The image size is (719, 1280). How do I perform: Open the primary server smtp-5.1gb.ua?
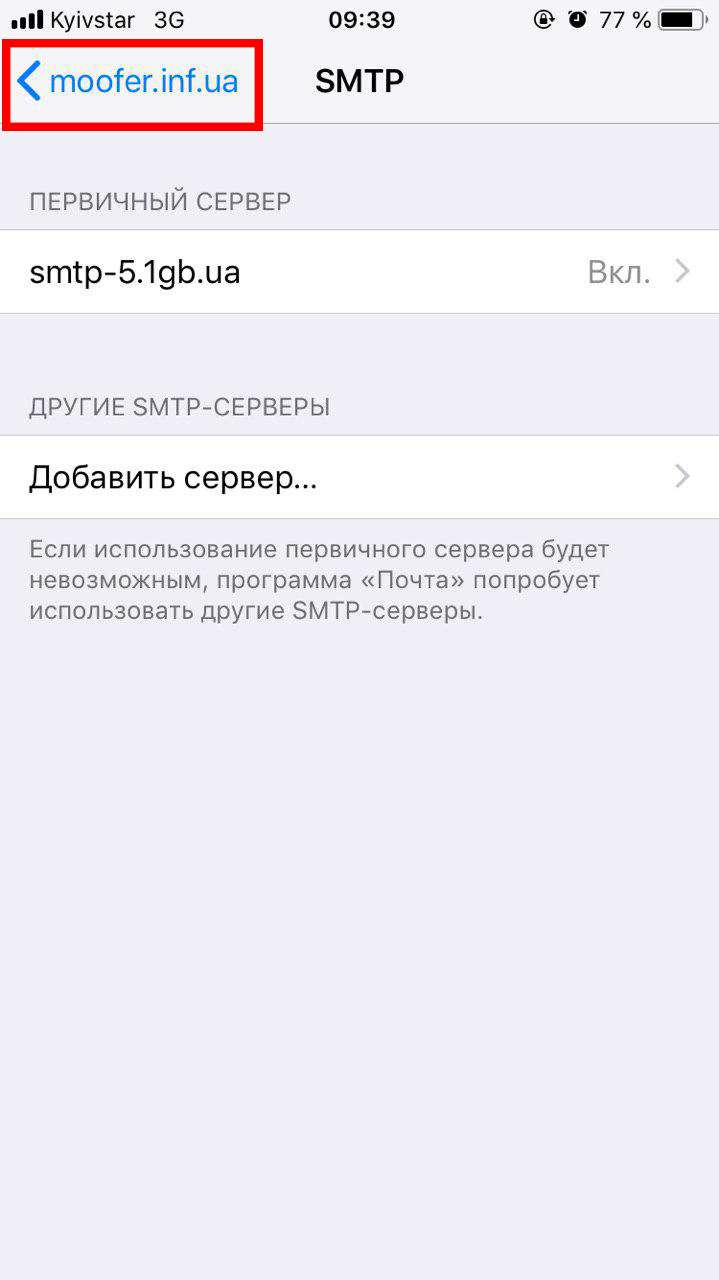coord(359,272)
